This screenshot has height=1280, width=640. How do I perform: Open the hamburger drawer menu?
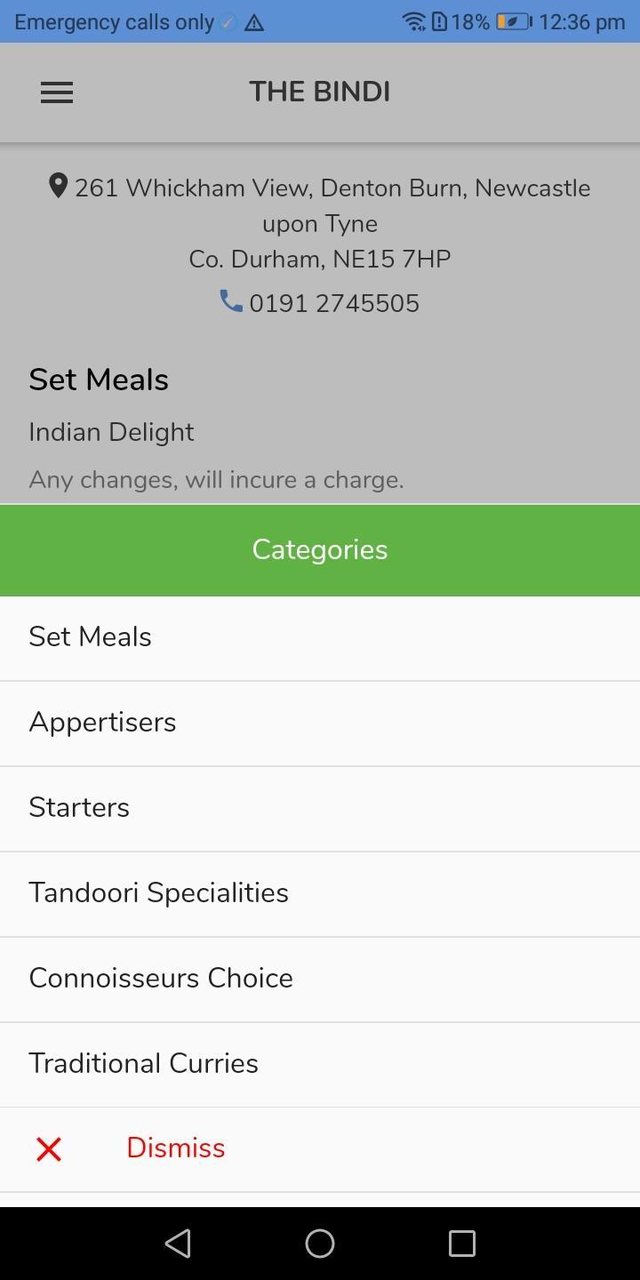[56, 93]
